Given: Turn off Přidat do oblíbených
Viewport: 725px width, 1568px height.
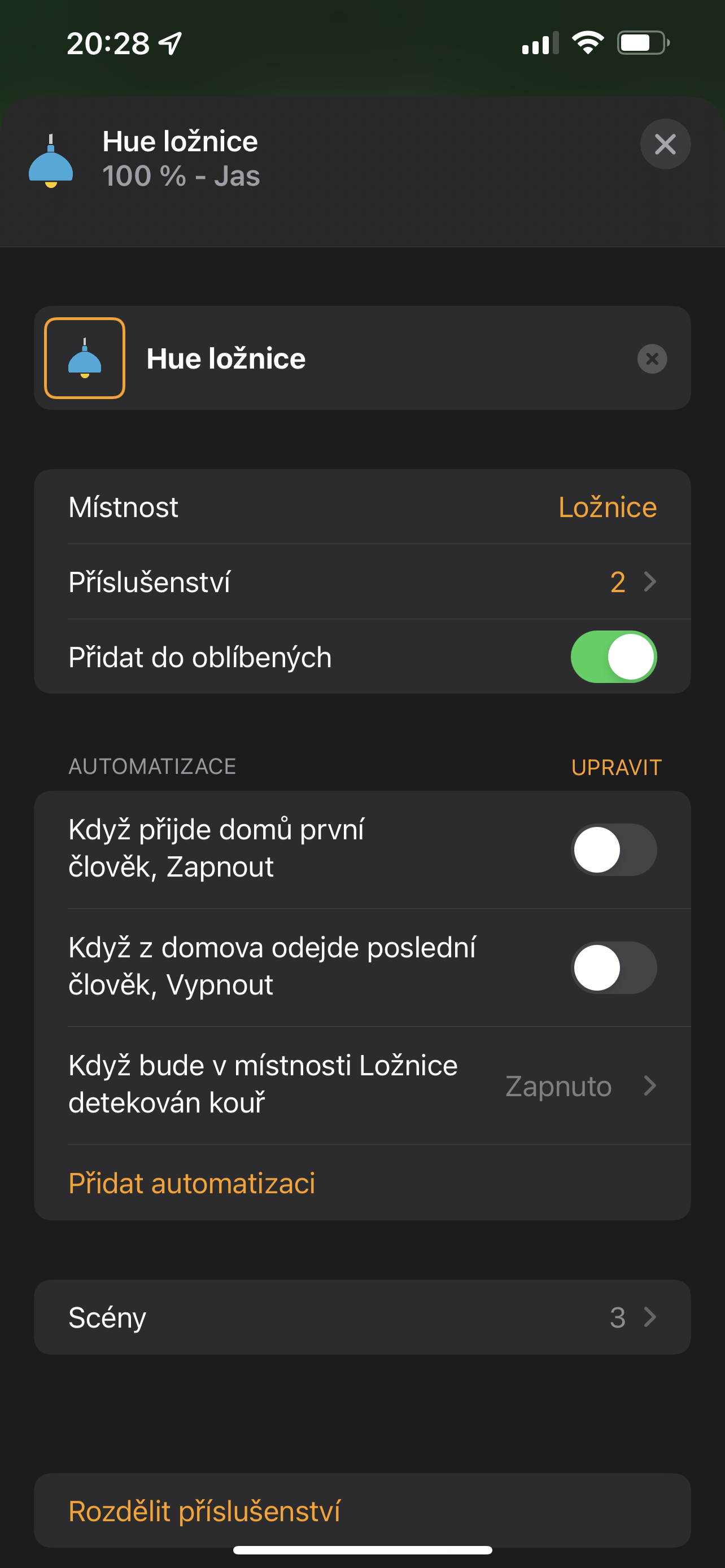Looking at the screenshot, I should tap(613, 657).
